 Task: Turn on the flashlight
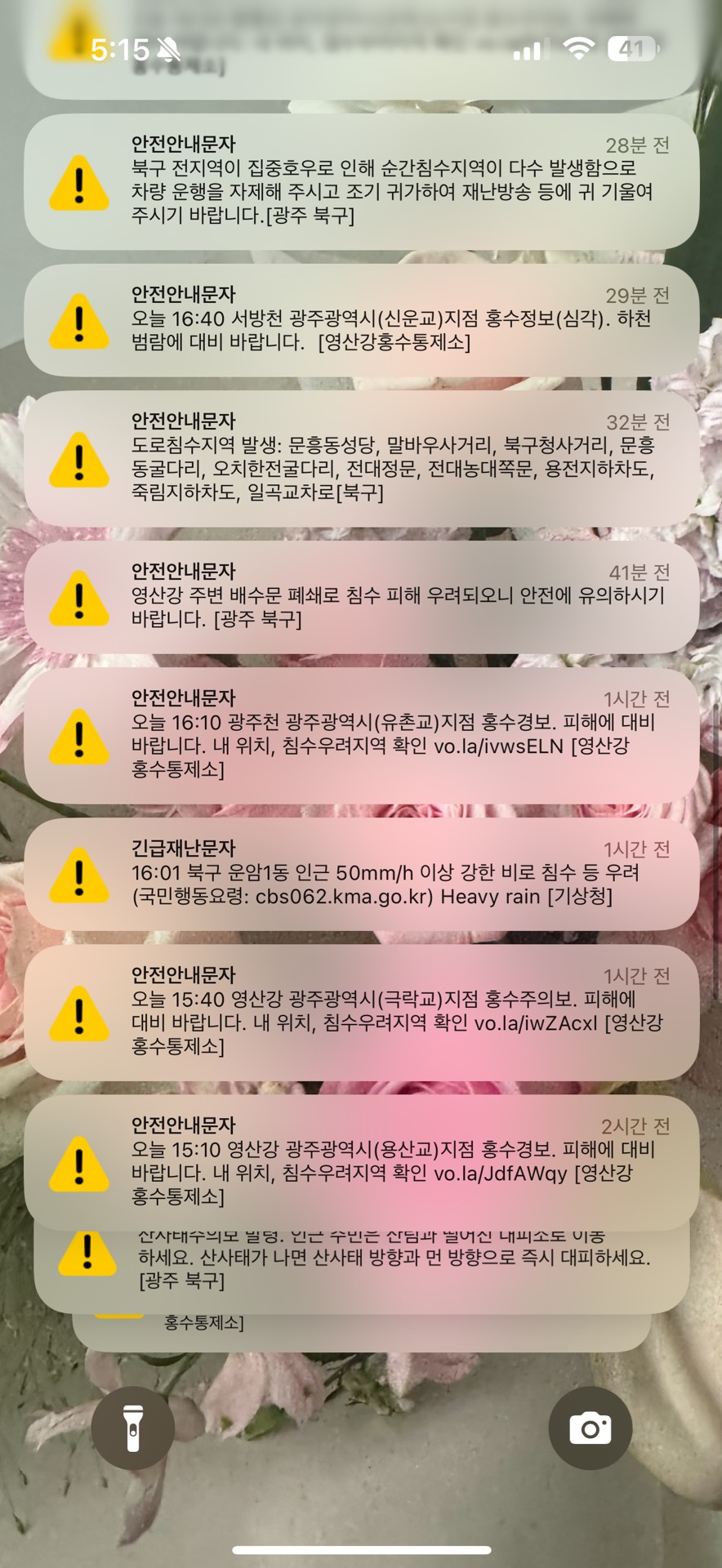point(133,1428)
